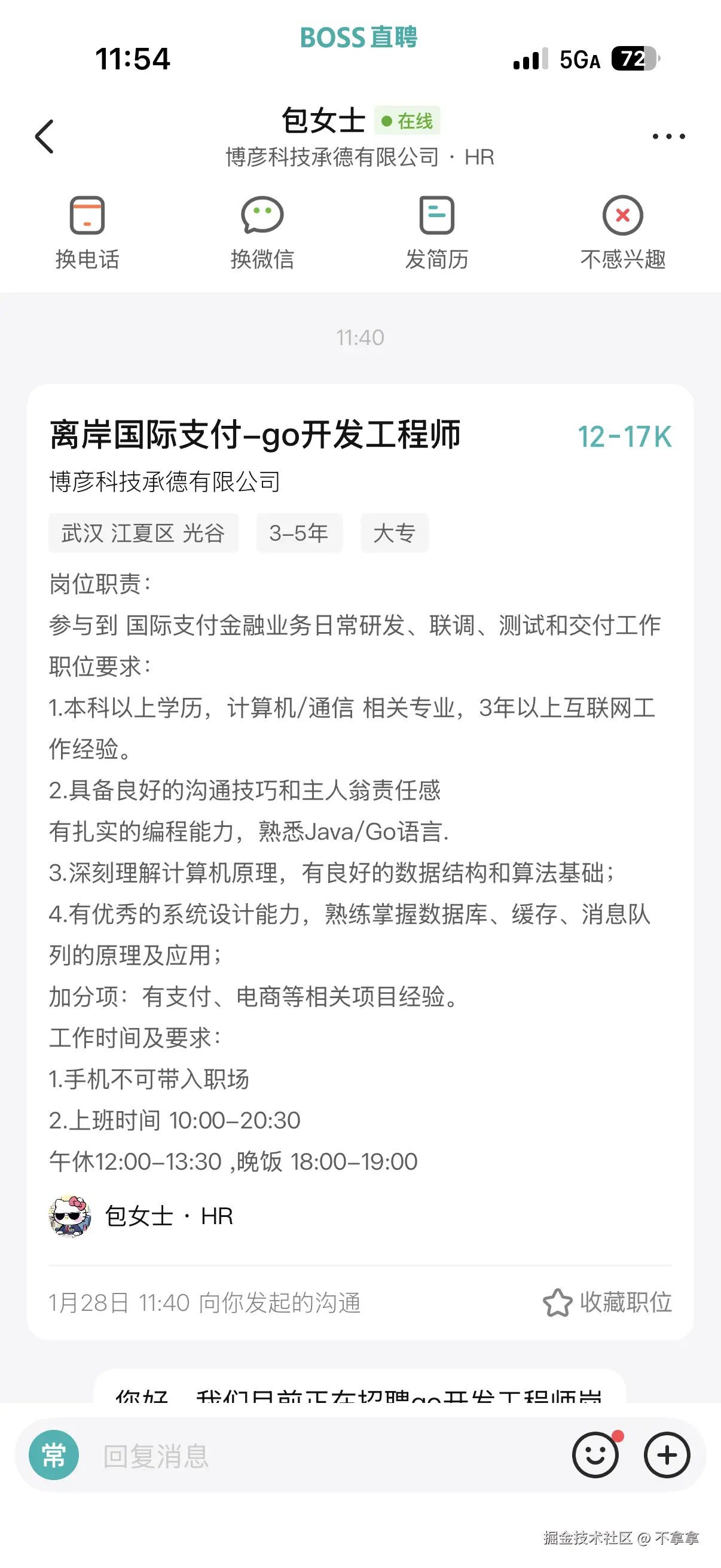Select the 3-5年 experience tag

300,533
